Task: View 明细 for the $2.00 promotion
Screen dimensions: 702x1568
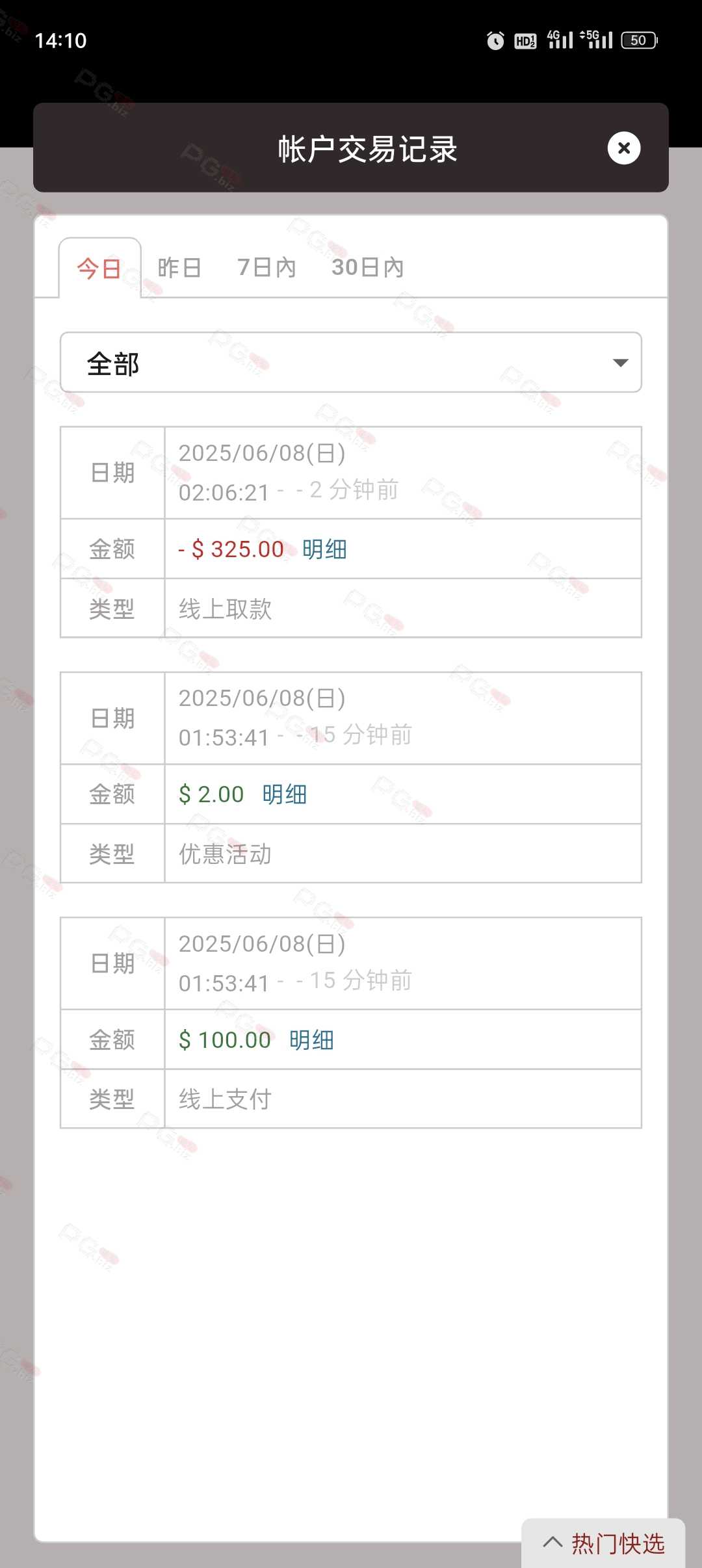Action: 285,794
